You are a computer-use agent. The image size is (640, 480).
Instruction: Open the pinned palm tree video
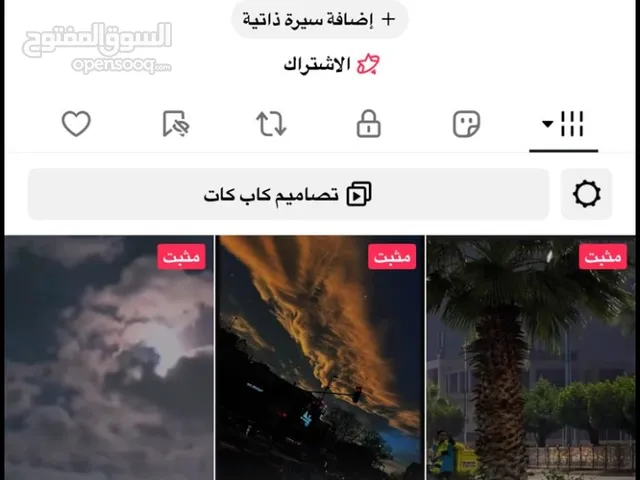(532, 360)
